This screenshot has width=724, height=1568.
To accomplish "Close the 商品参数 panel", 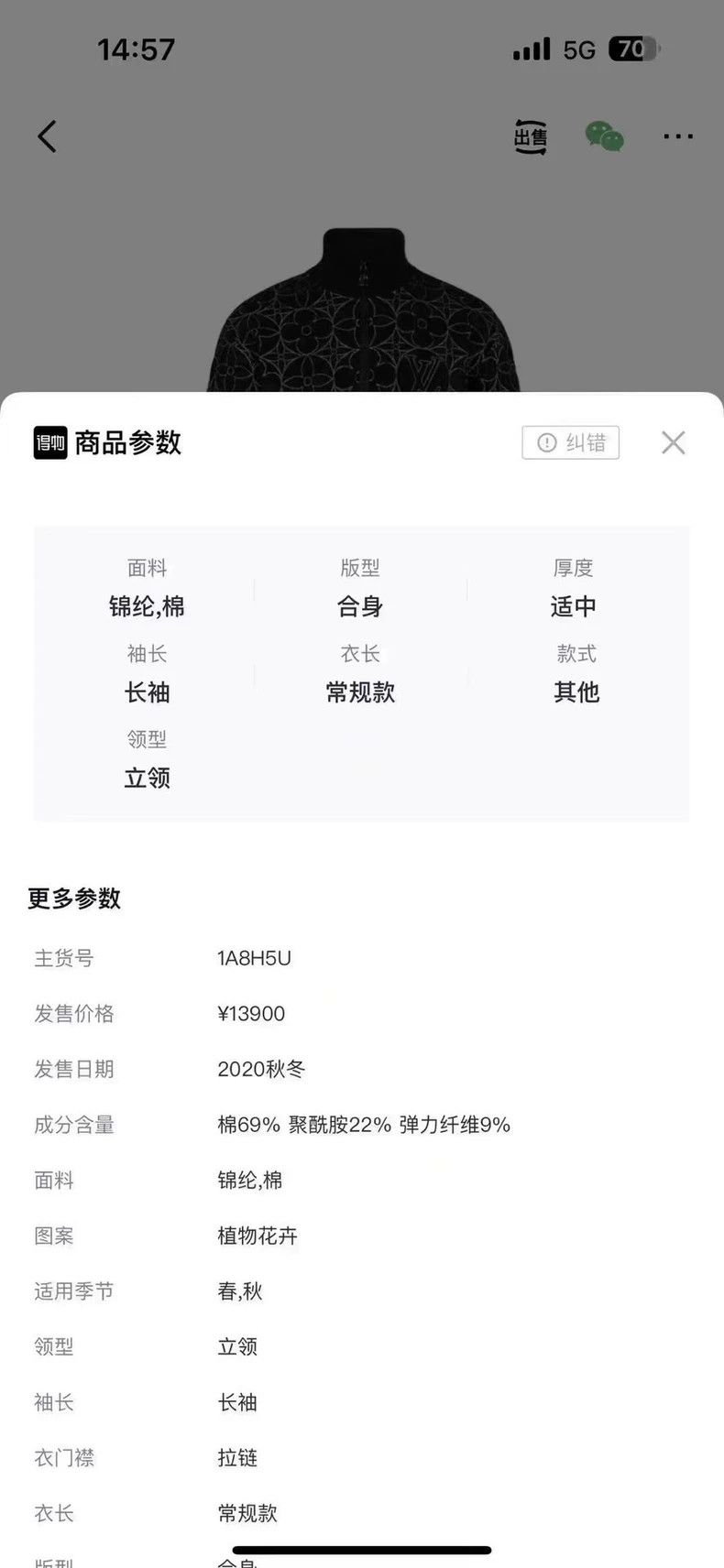I will (673, 442).
